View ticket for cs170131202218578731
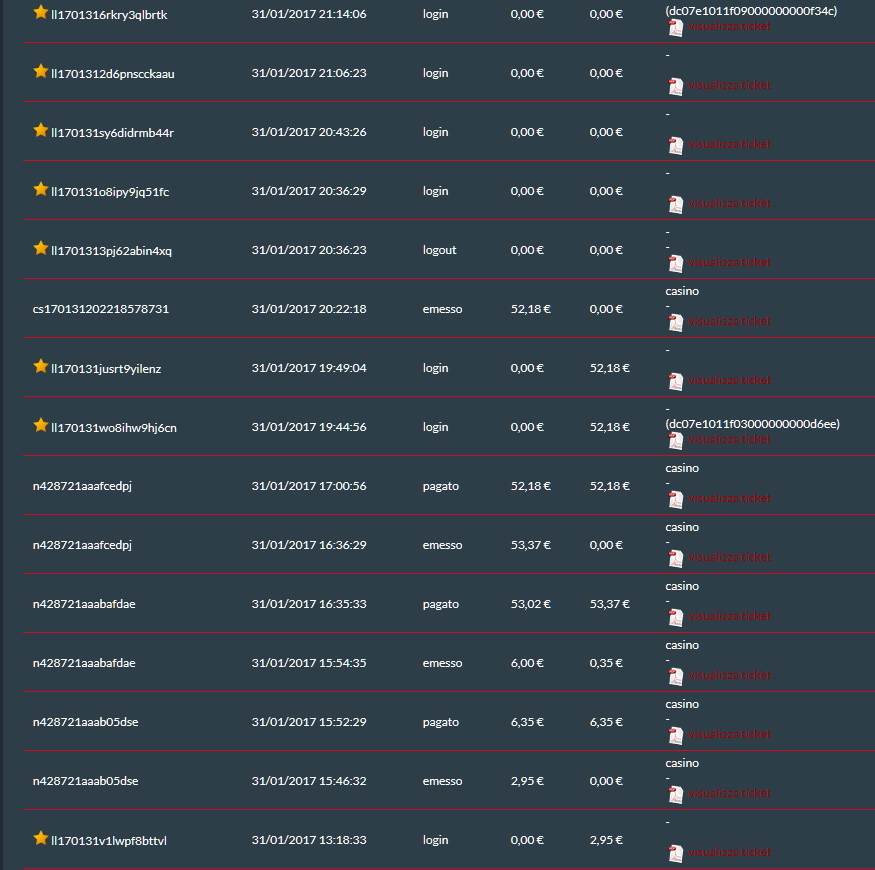This screenshot has width=875, height=870. point(729,321)
